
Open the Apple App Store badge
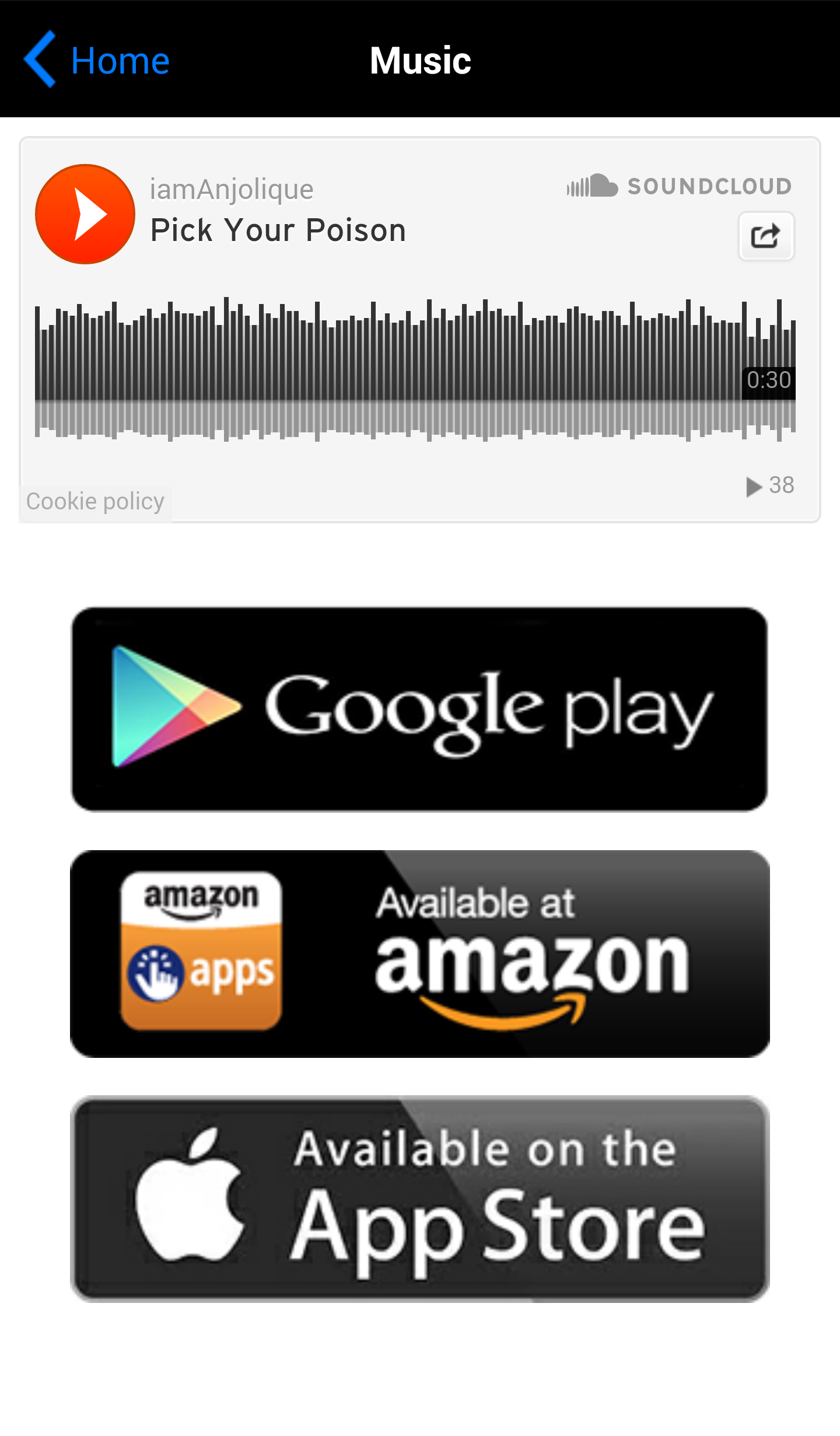tap(420, 1199)
